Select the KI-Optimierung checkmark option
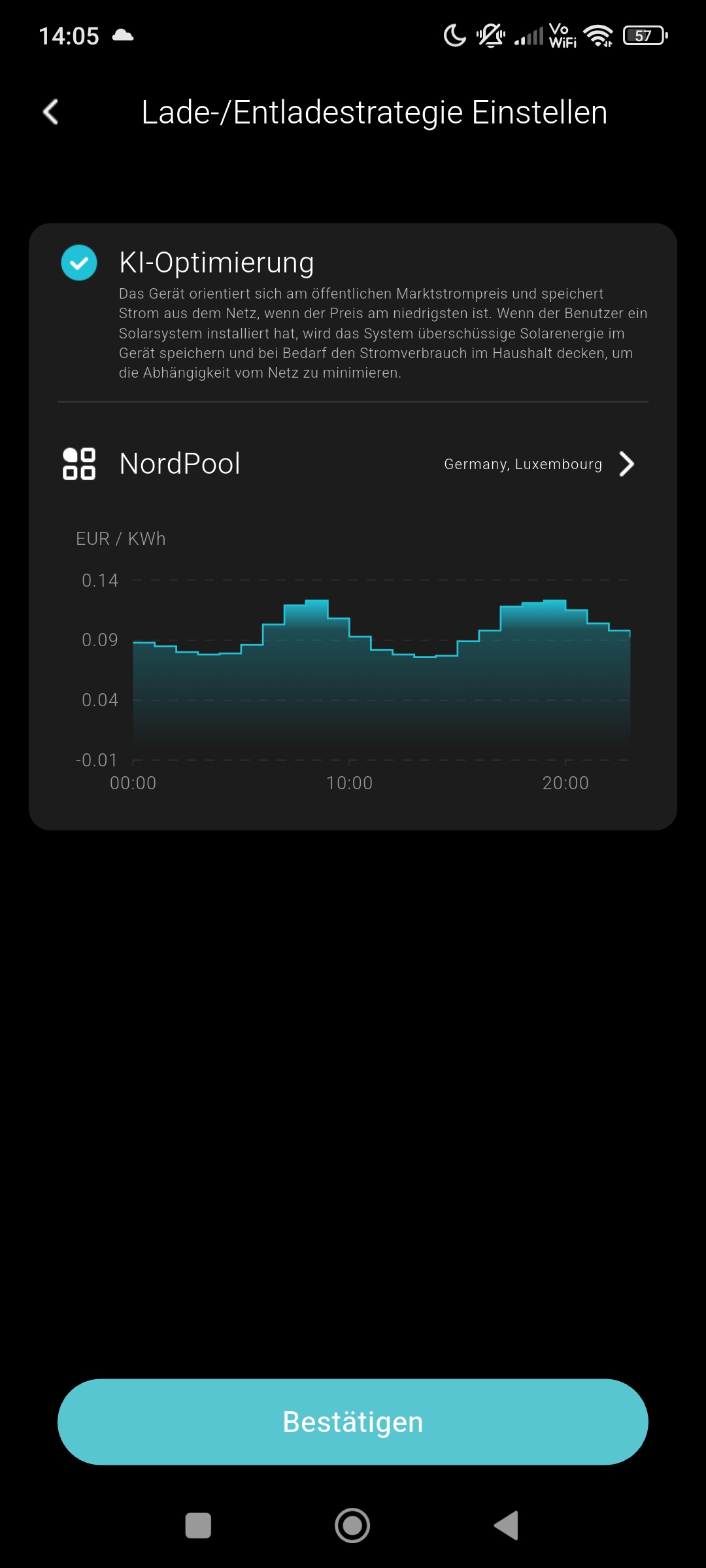This screenshot has width=706, height=1568. click(x=79, y=263)
